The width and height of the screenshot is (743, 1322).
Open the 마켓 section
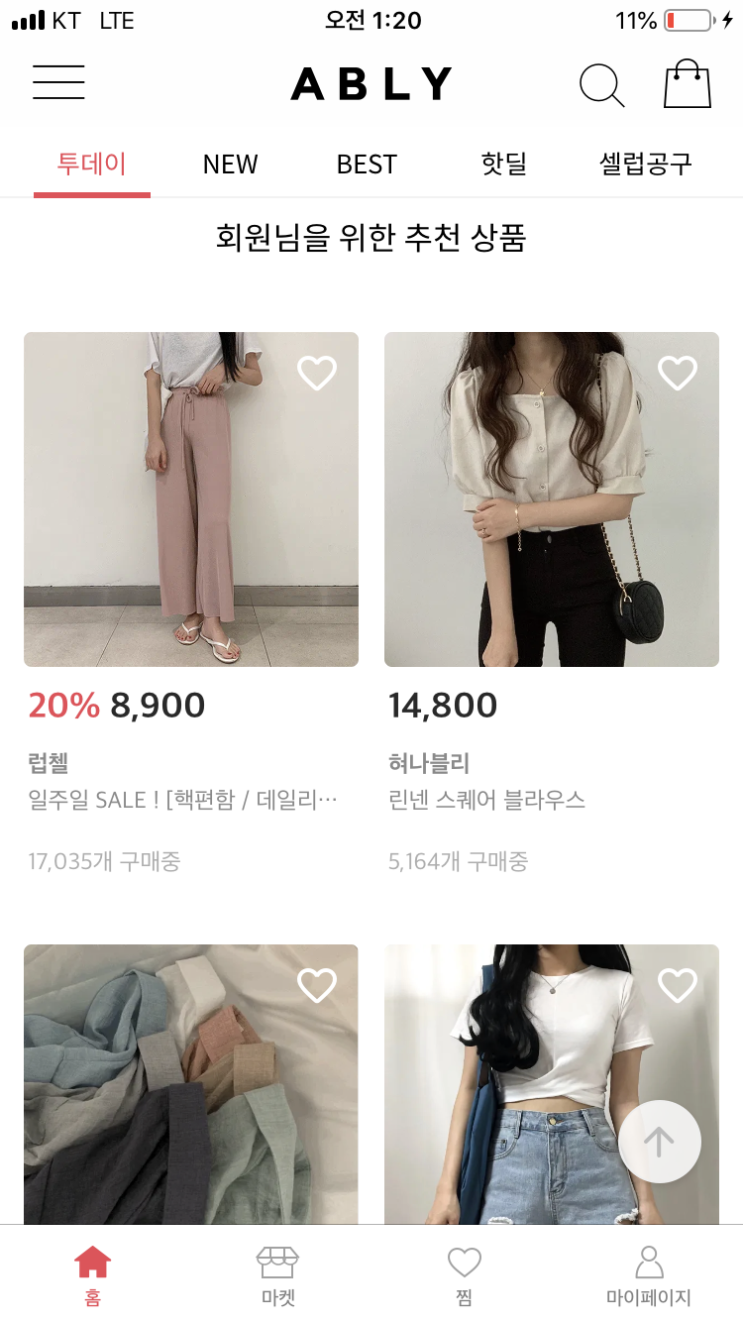[x=278, y=1275]
